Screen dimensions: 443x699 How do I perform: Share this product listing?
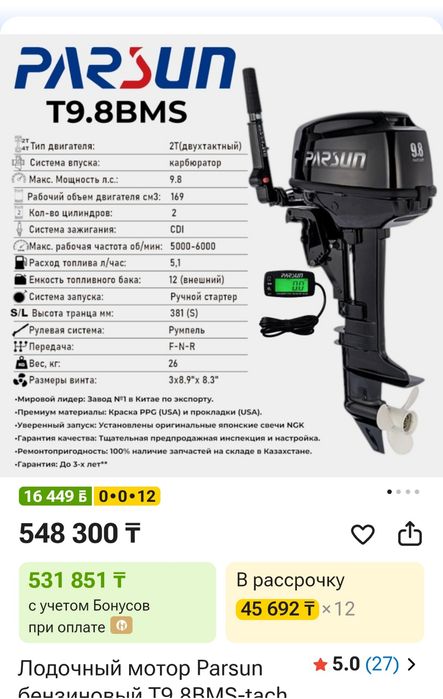410,533
